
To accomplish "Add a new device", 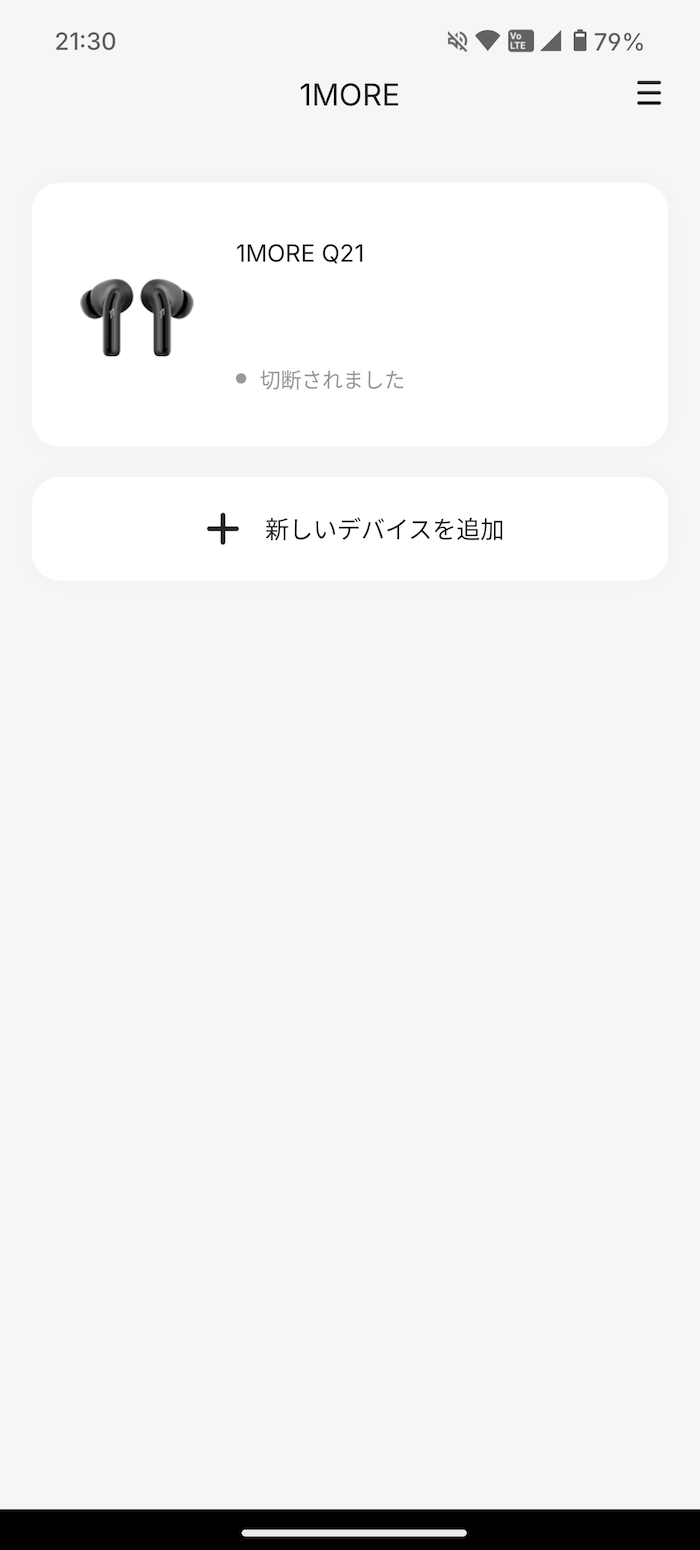I will click(350, 529).
